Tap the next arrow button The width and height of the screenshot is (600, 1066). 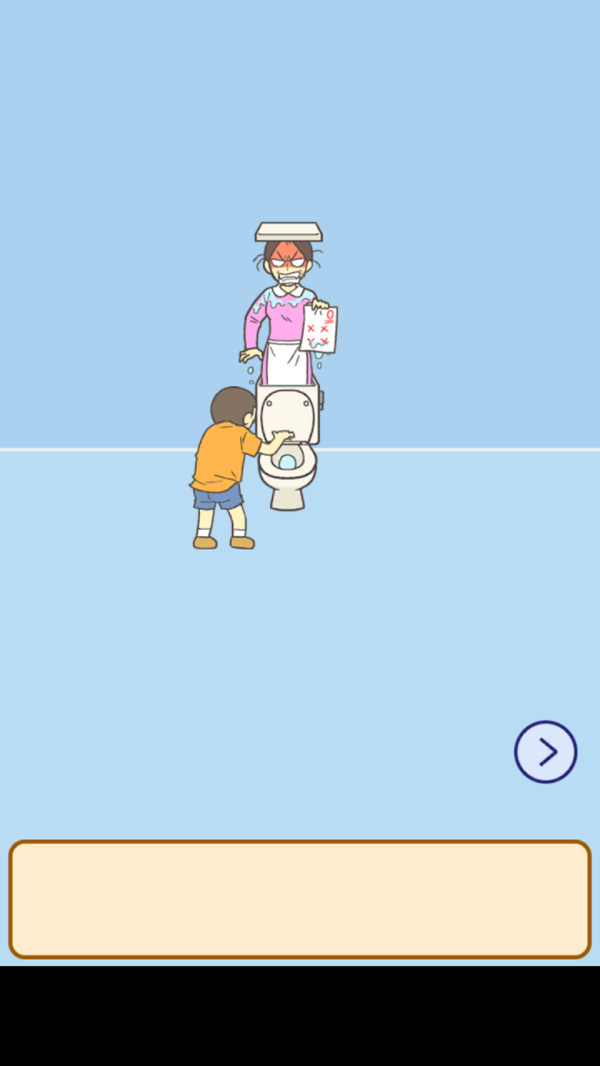pos(546,752)
